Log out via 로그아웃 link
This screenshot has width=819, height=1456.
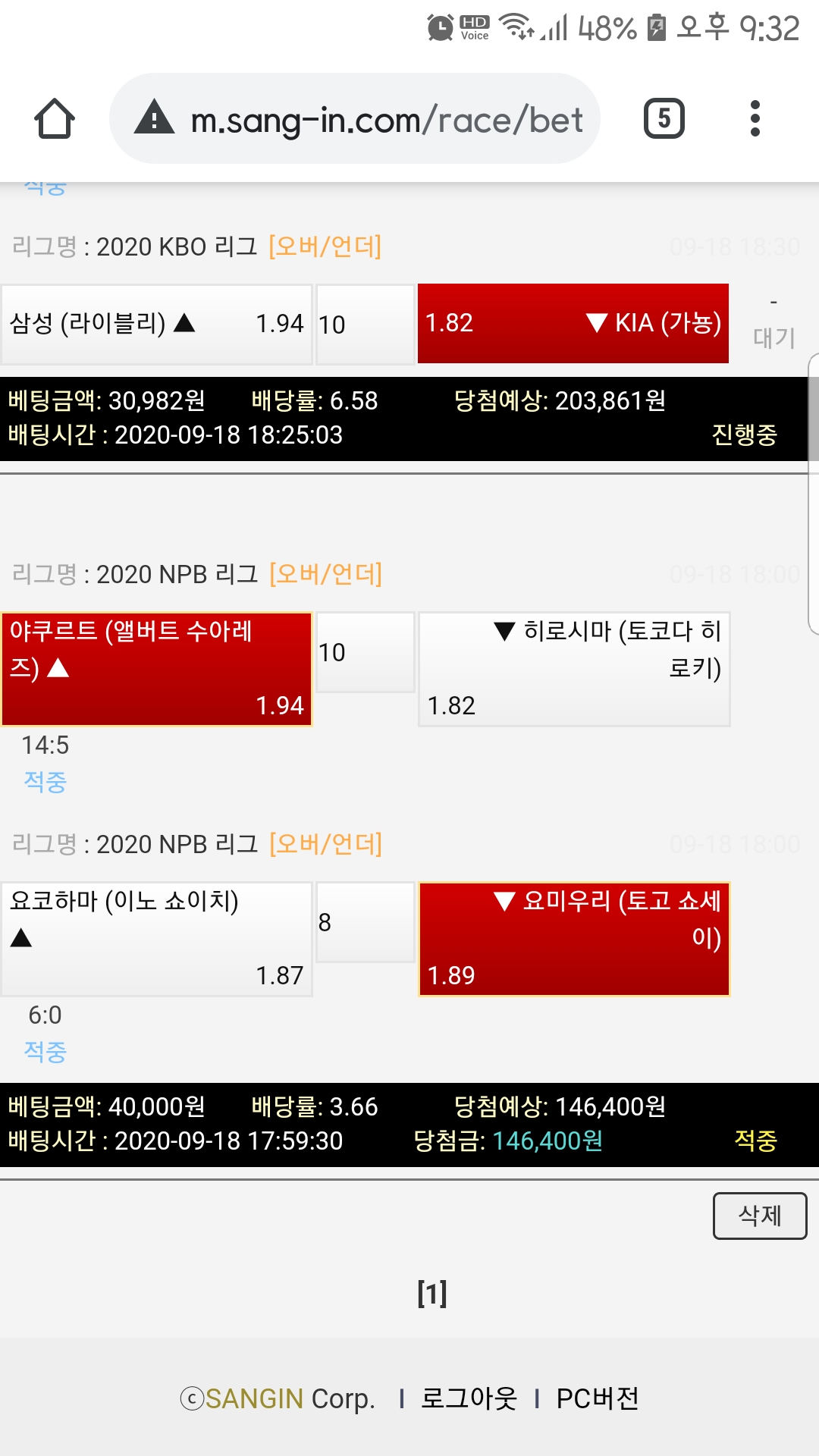point(469,1398)
